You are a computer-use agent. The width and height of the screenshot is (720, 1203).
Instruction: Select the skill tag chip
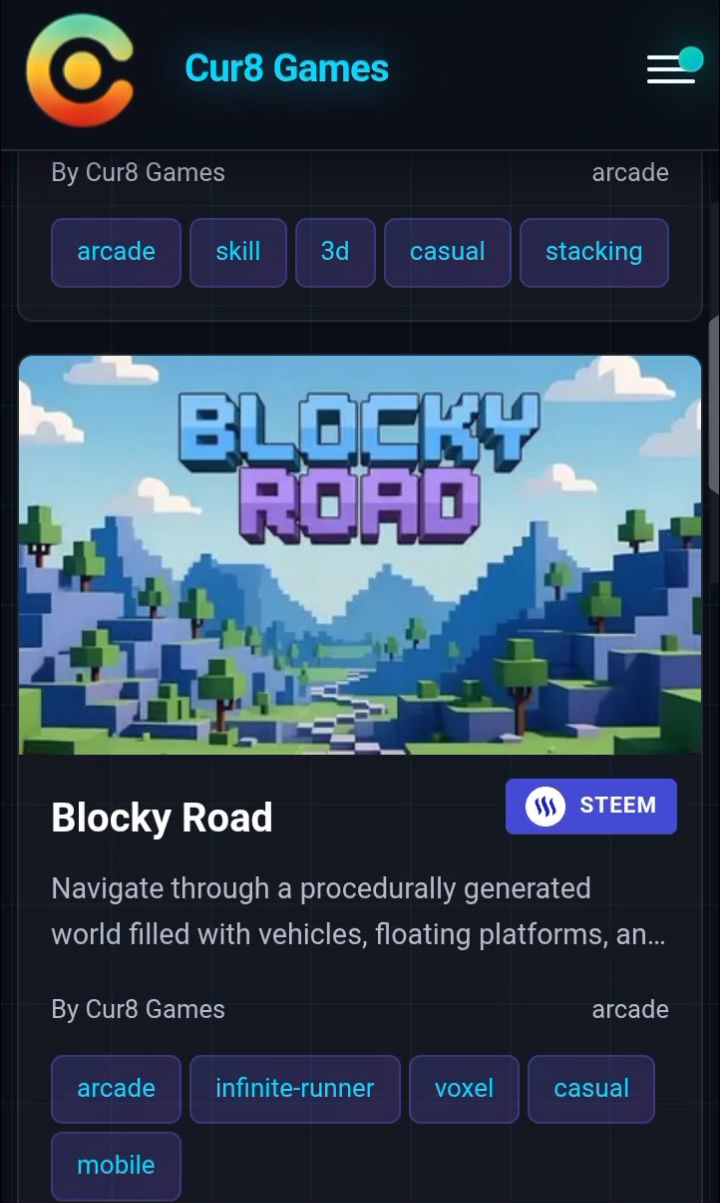[x=238, y=252]
